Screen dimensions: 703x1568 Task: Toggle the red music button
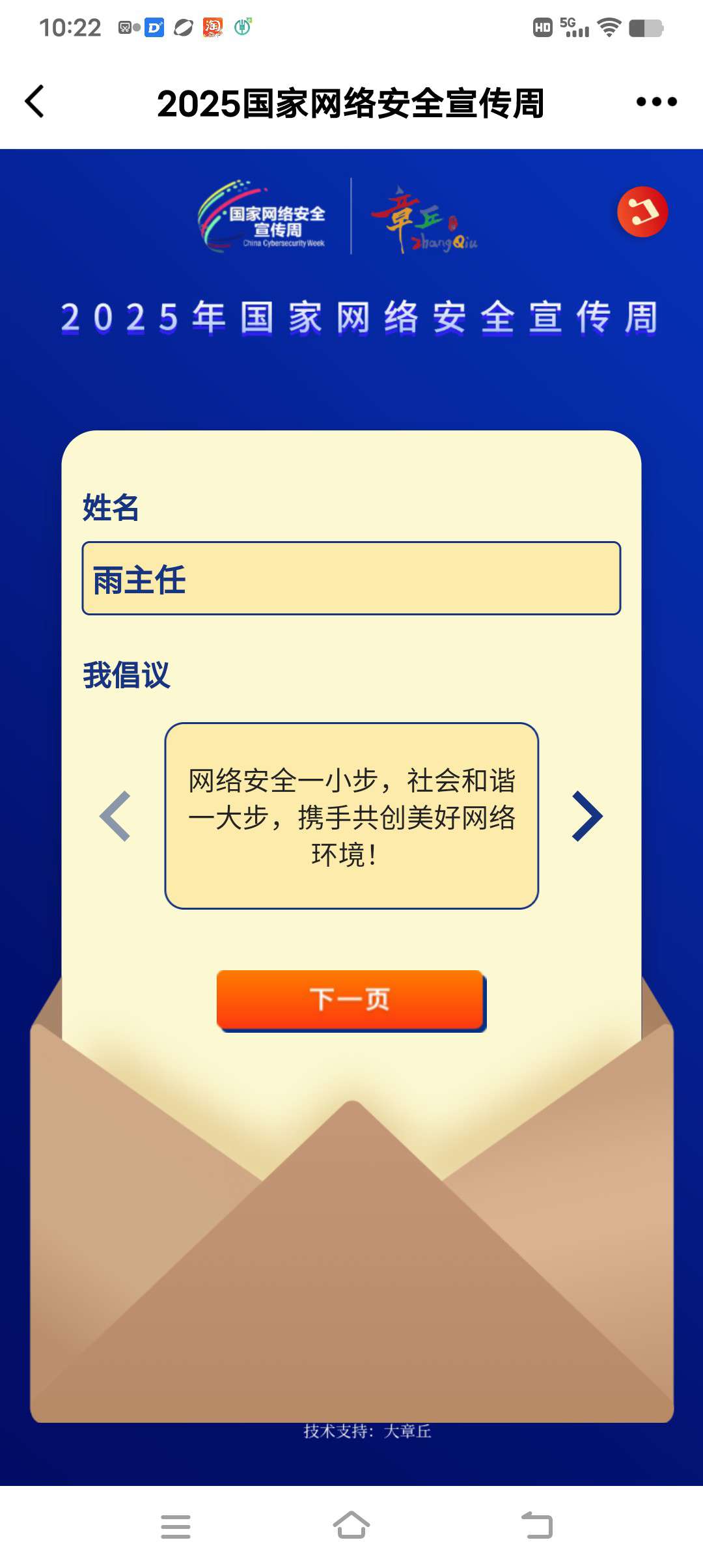(x=642, y=212)
